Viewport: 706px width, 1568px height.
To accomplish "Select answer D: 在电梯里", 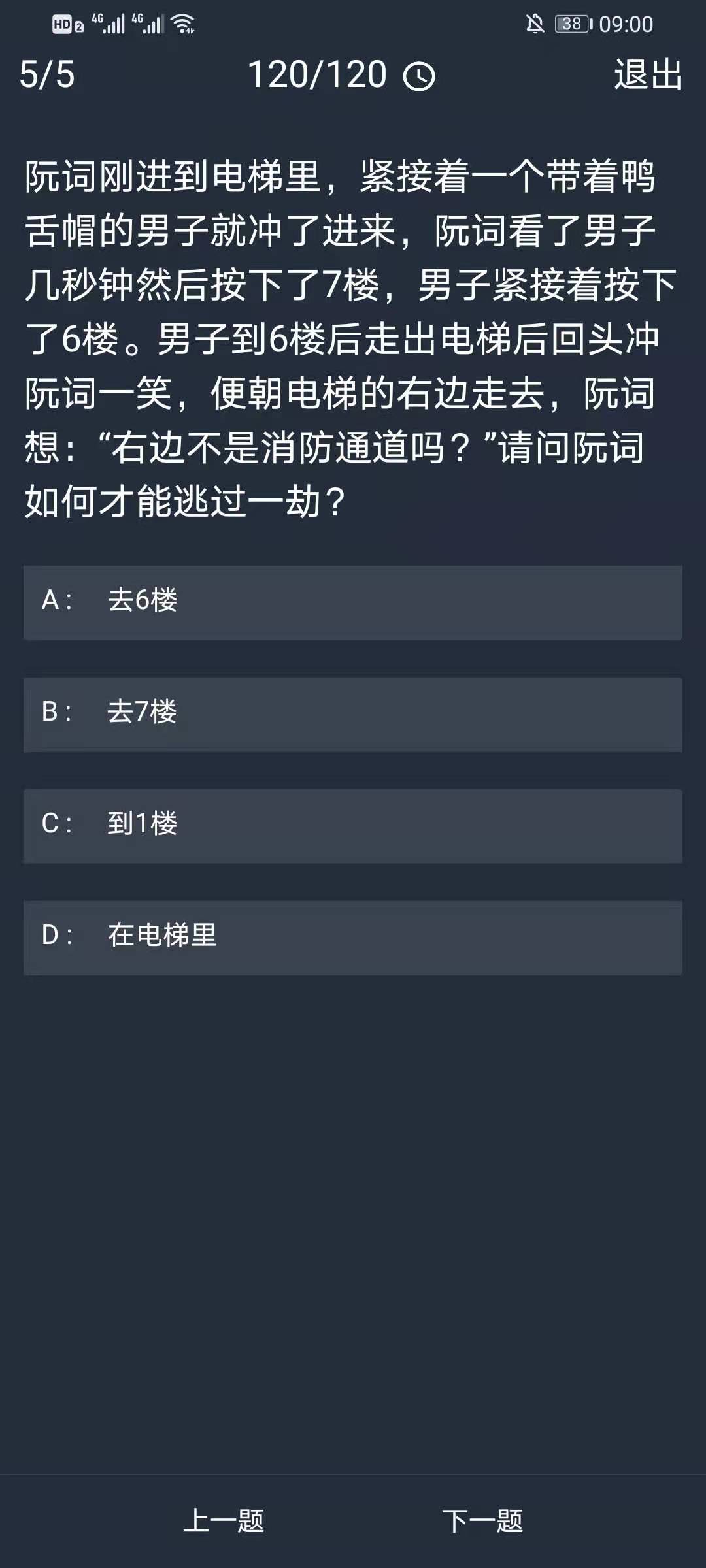I will tap(353, 937).
